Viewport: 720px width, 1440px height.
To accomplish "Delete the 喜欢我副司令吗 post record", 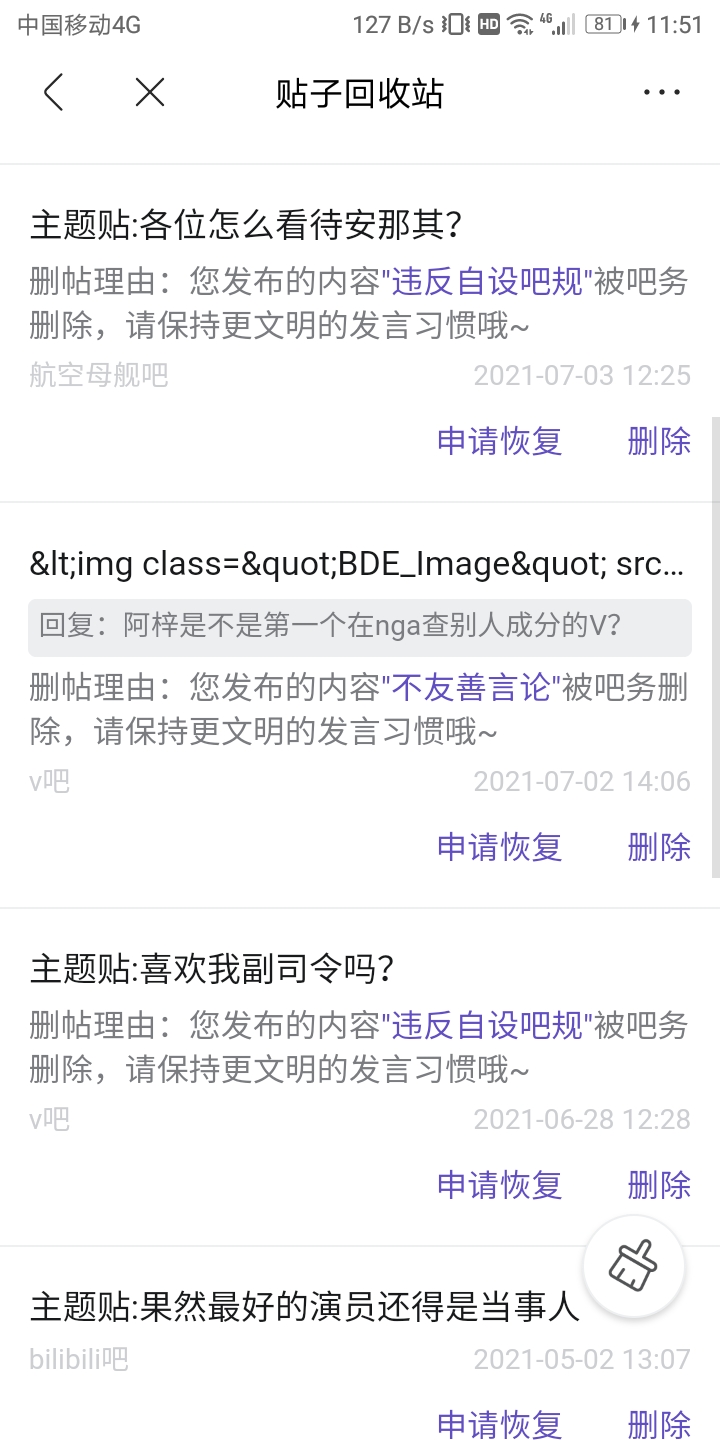I will point(659,1185).
